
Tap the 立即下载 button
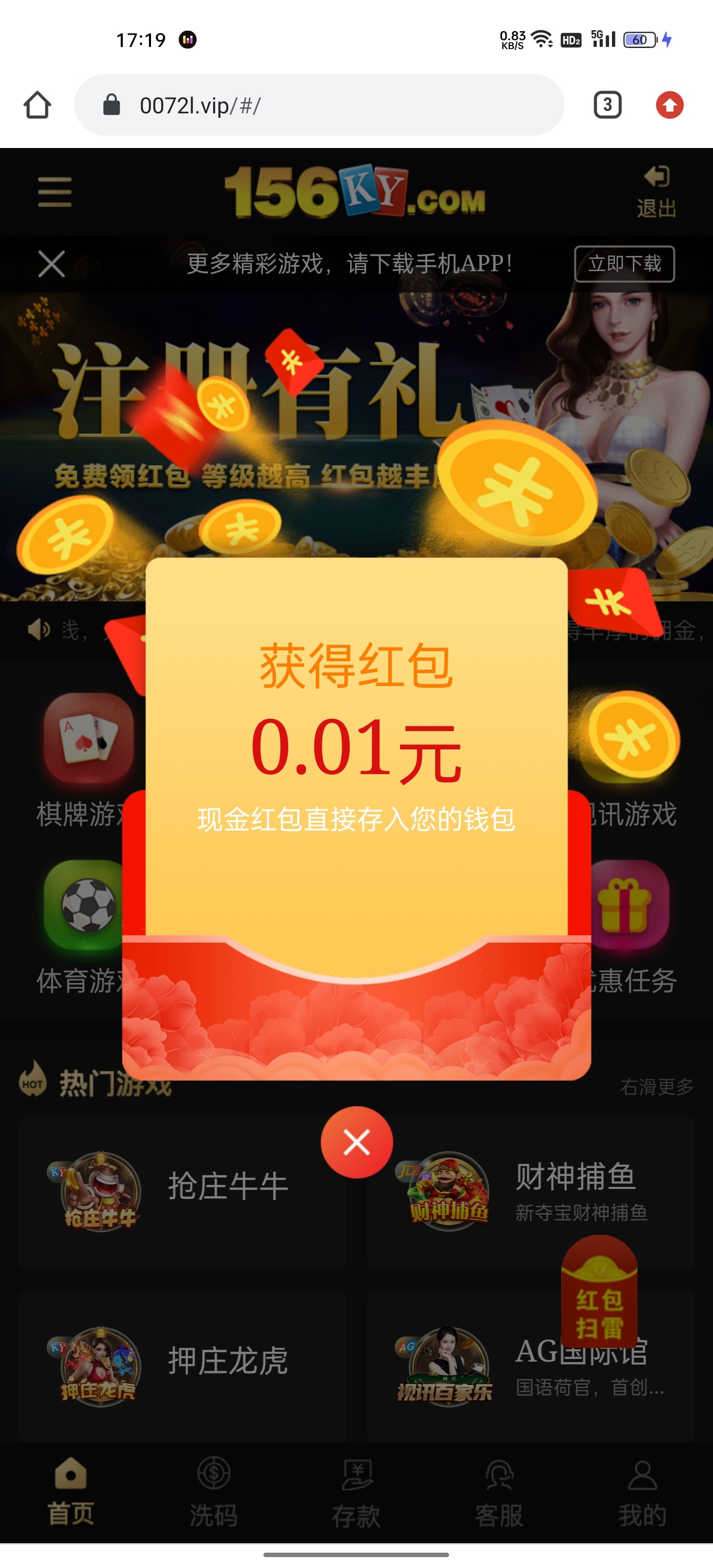click(x=624, y=264)
